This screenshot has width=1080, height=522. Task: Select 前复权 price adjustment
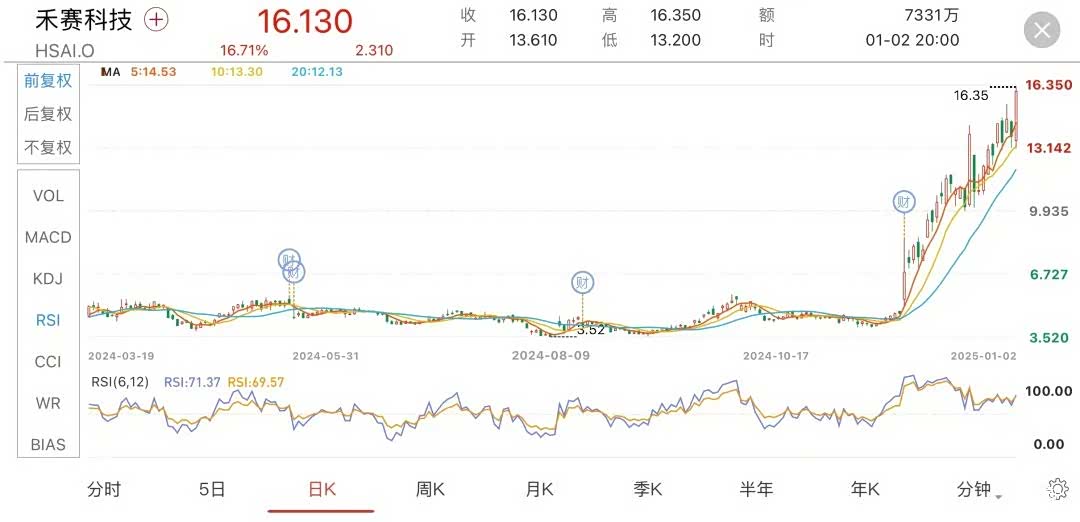[48, 81]
